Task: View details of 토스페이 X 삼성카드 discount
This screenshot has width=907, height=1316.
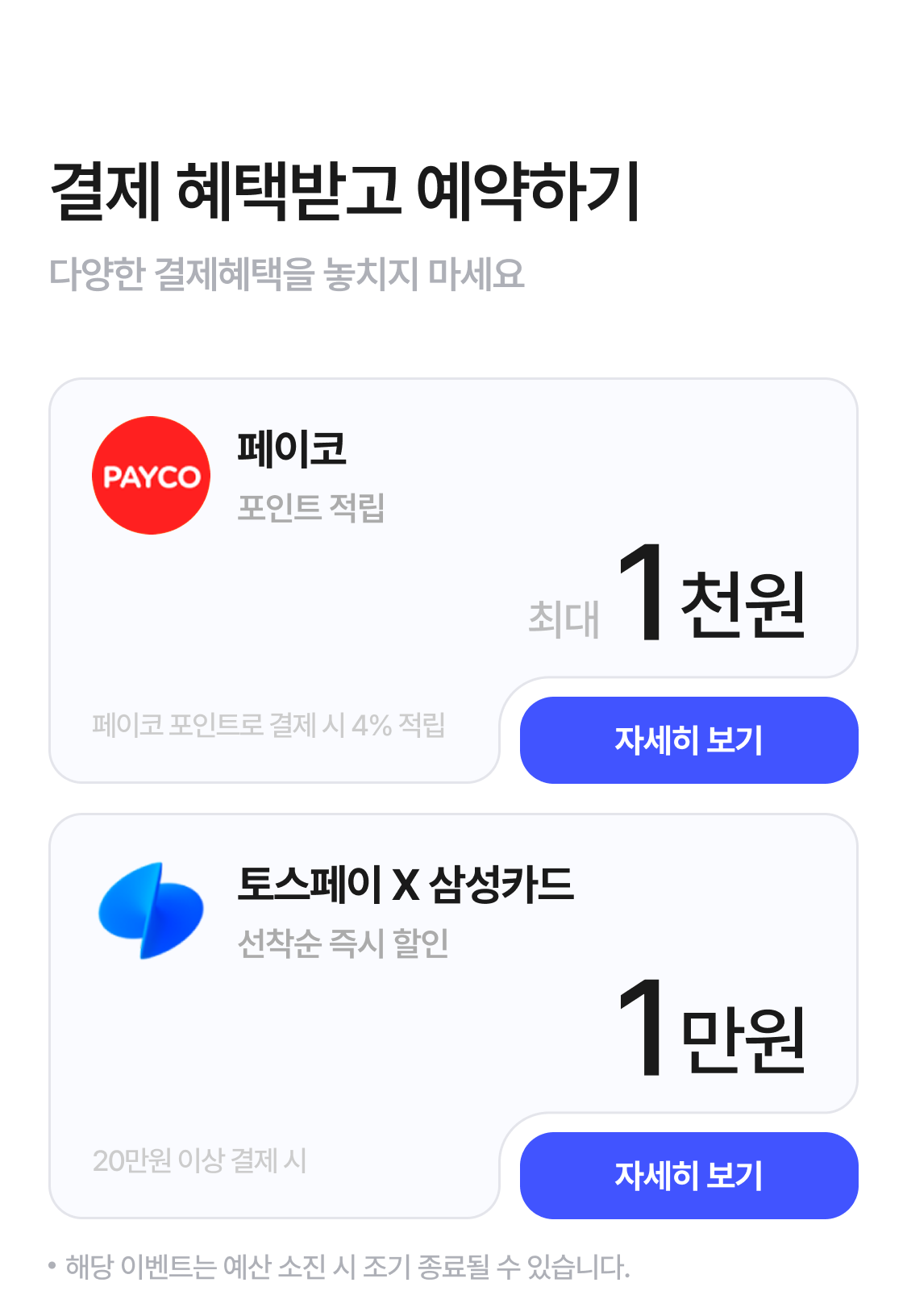Action: click(689, 1176)
